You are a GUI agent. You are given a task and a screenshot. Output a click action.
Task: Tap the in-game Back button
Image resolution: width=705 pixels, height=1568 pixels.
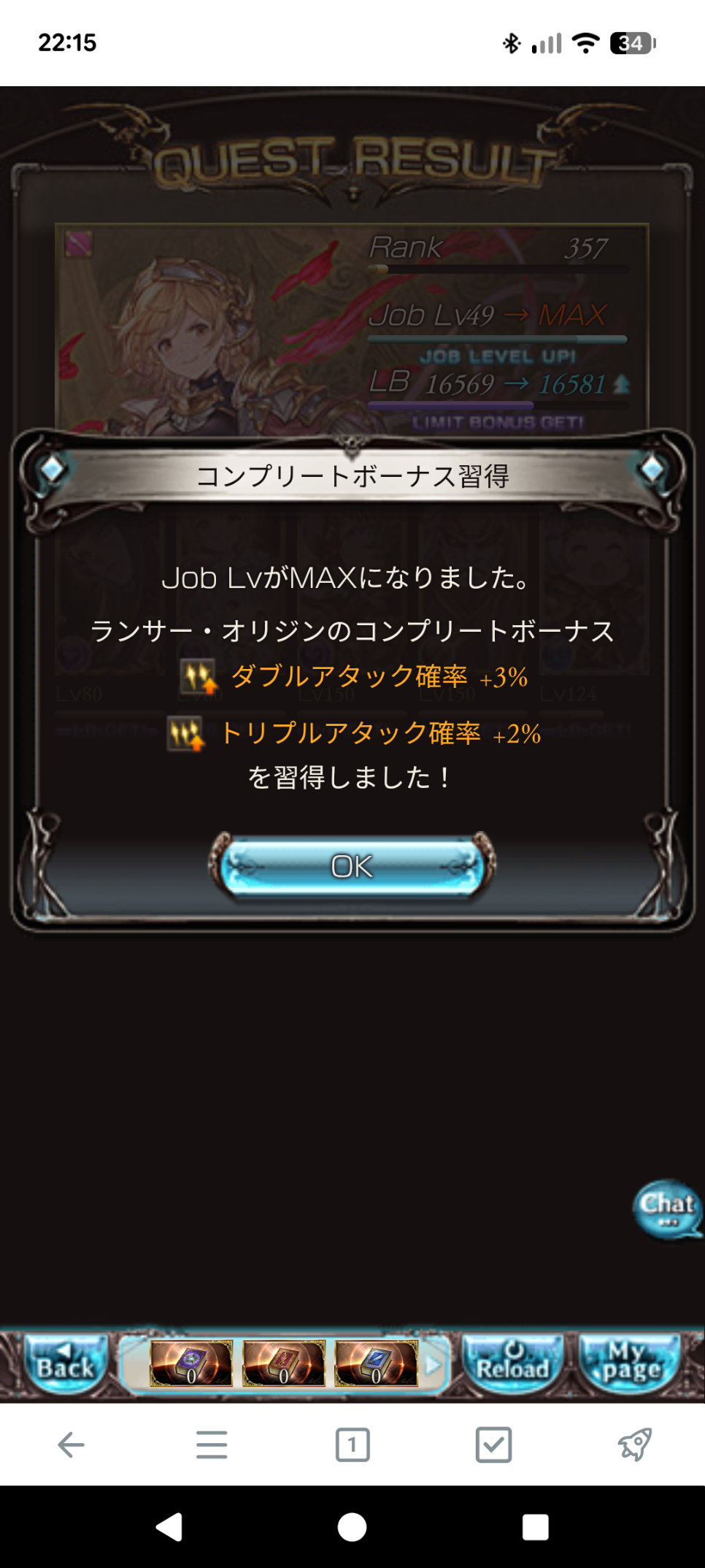[x=66, y=1364]
